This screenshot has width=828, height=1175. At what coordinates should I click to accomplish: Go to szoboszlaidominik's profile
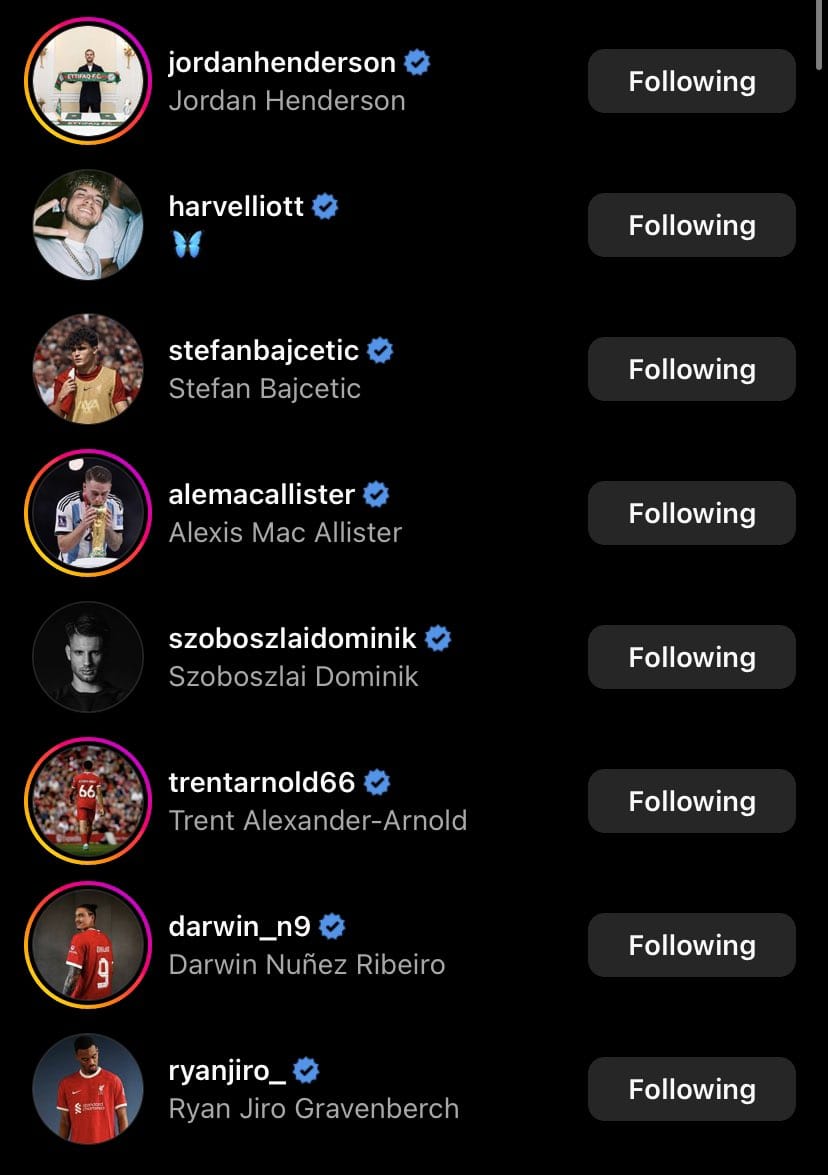(x=292, y=639)
